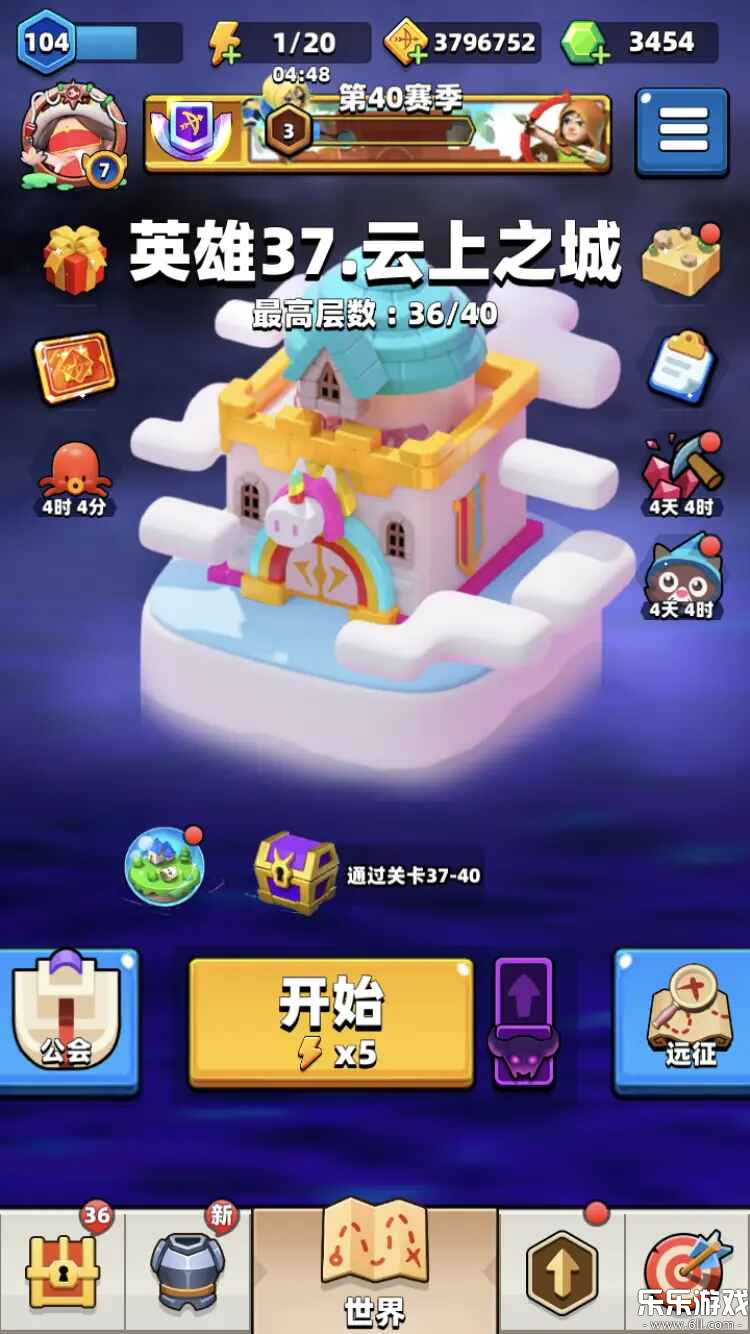Tap the 开始 start battle button
The width and height of the screenshot is (750, 1334).
(330, 1020)
